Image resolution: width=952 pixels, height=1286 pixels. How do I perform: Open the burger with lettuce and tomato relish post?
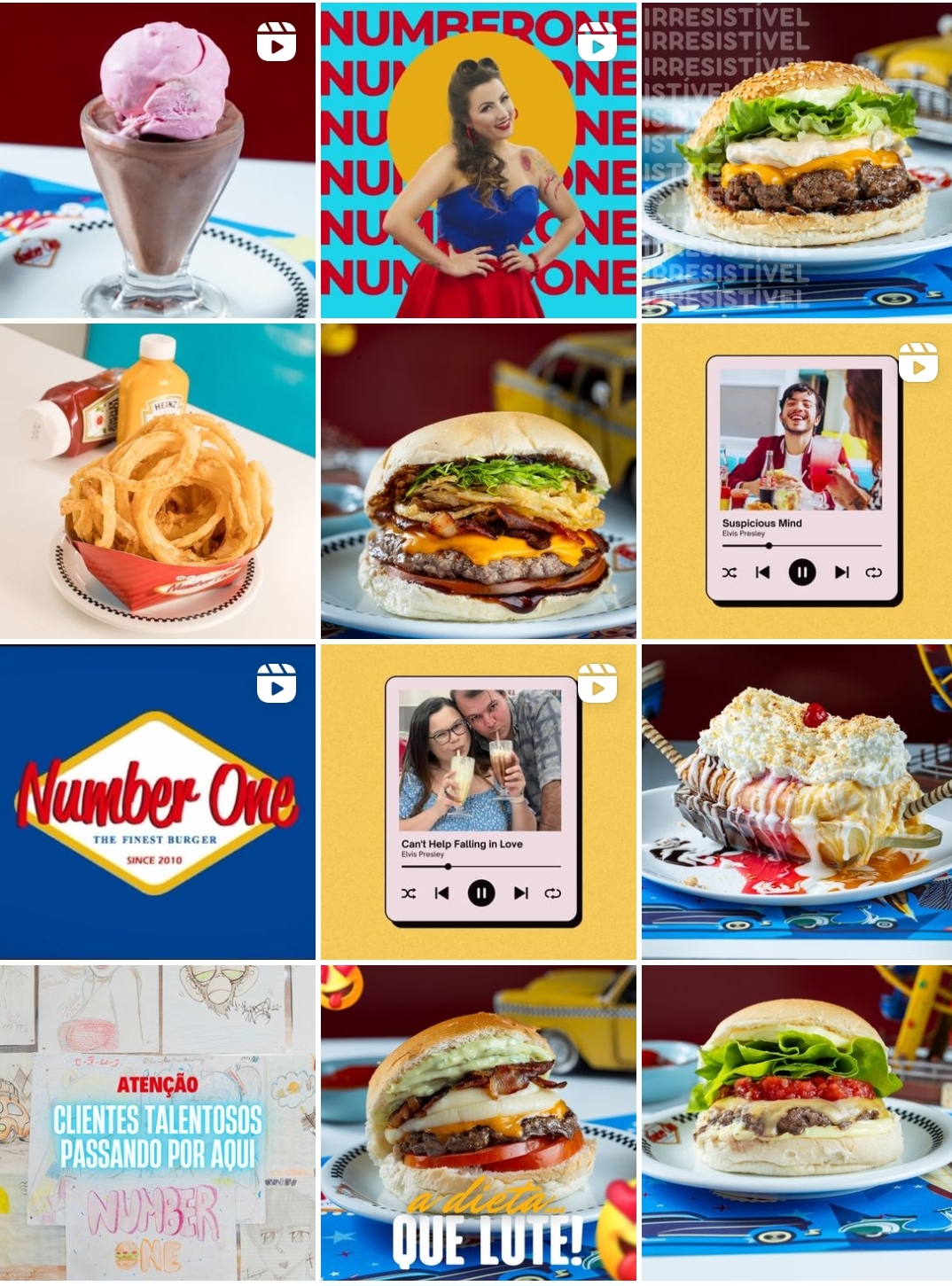[x=796, y=1123]
